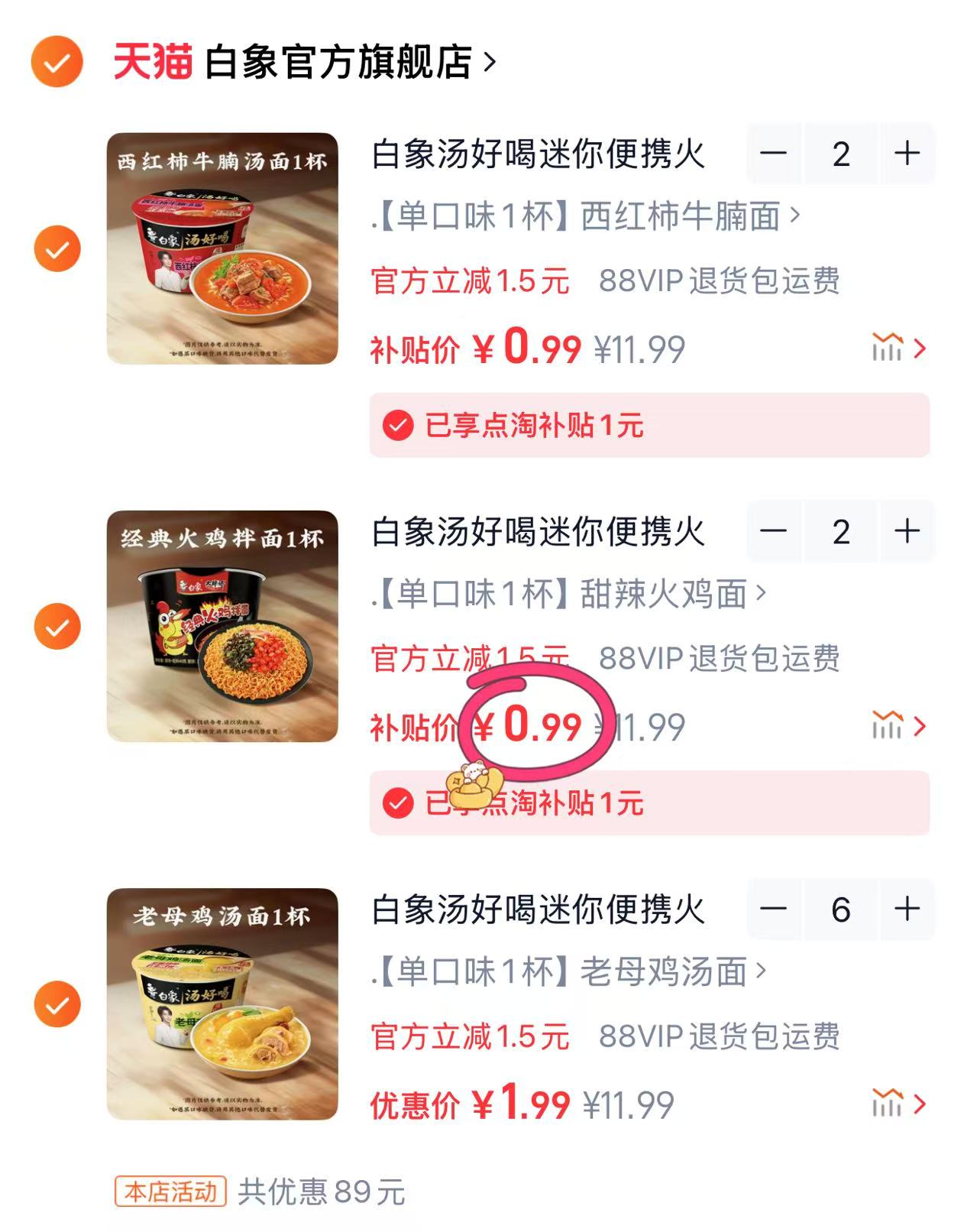977x1232 pixels.
Task: Open price history chart for 老母鸡汤面
Action: [886, 1103]
